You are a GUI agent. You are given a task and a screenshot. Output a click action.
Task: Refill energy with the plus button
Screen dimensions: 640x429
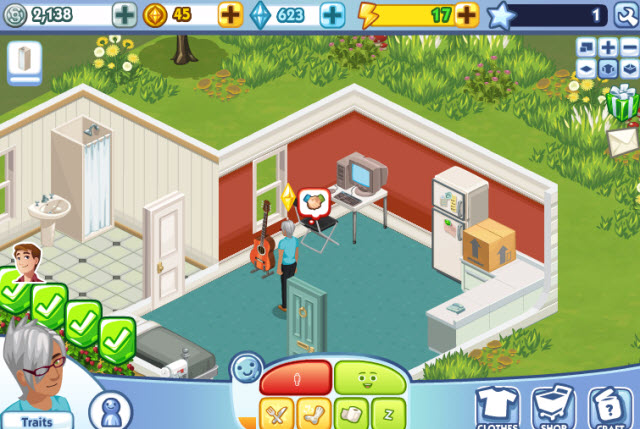[467, 15]
